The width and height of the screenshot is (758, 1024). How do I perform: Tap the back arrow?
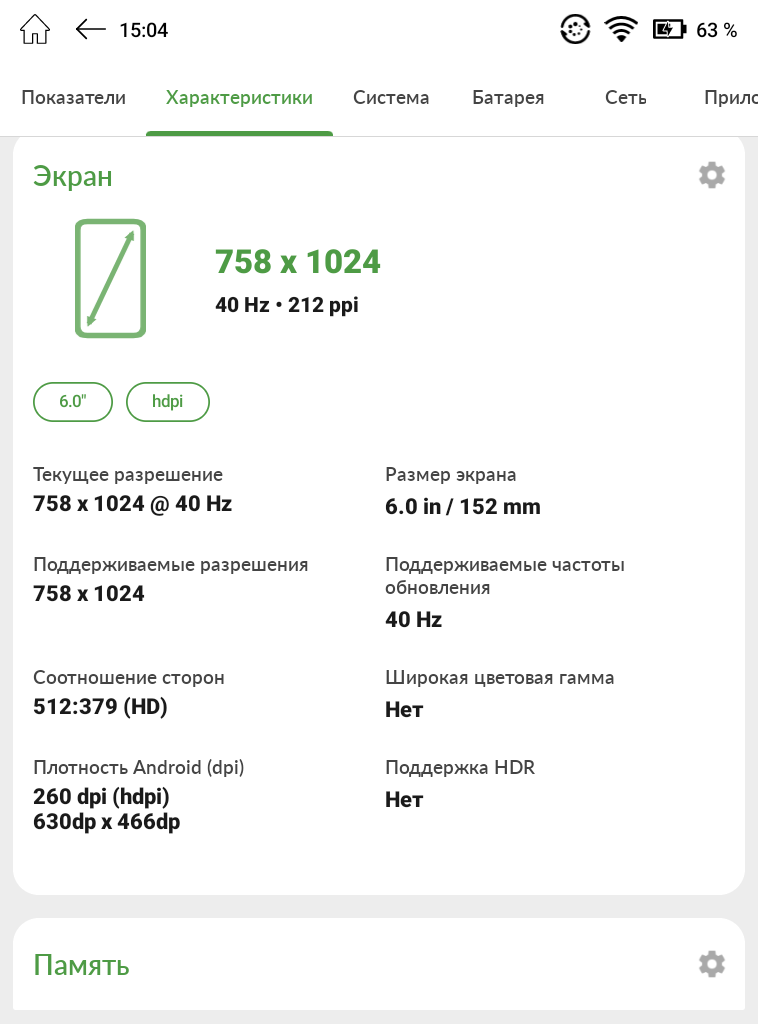(90, 29)
